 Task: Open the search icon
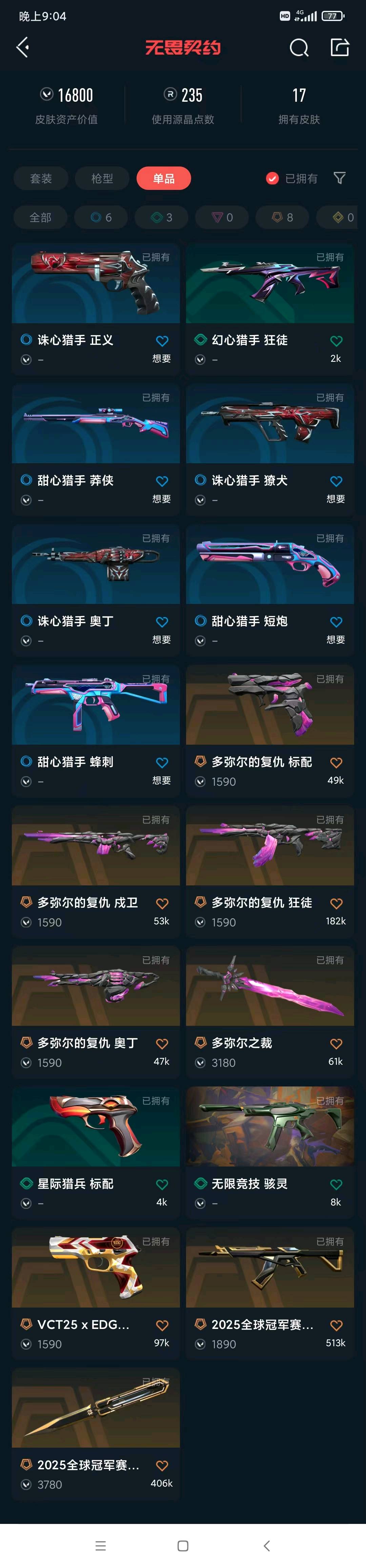pos(299,47)
